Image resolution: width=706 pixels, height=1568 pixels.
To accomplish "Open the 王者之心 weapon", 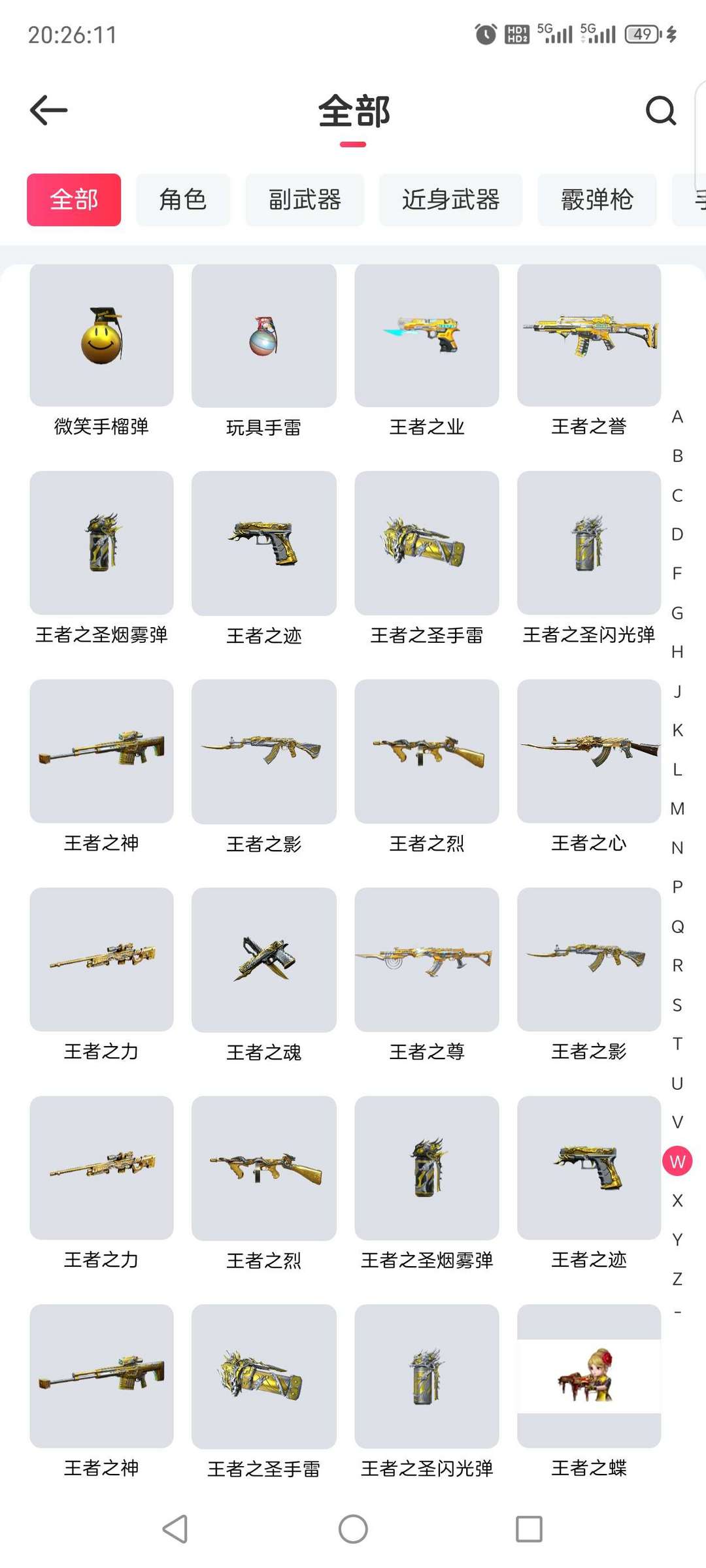I will coord(589,751).
